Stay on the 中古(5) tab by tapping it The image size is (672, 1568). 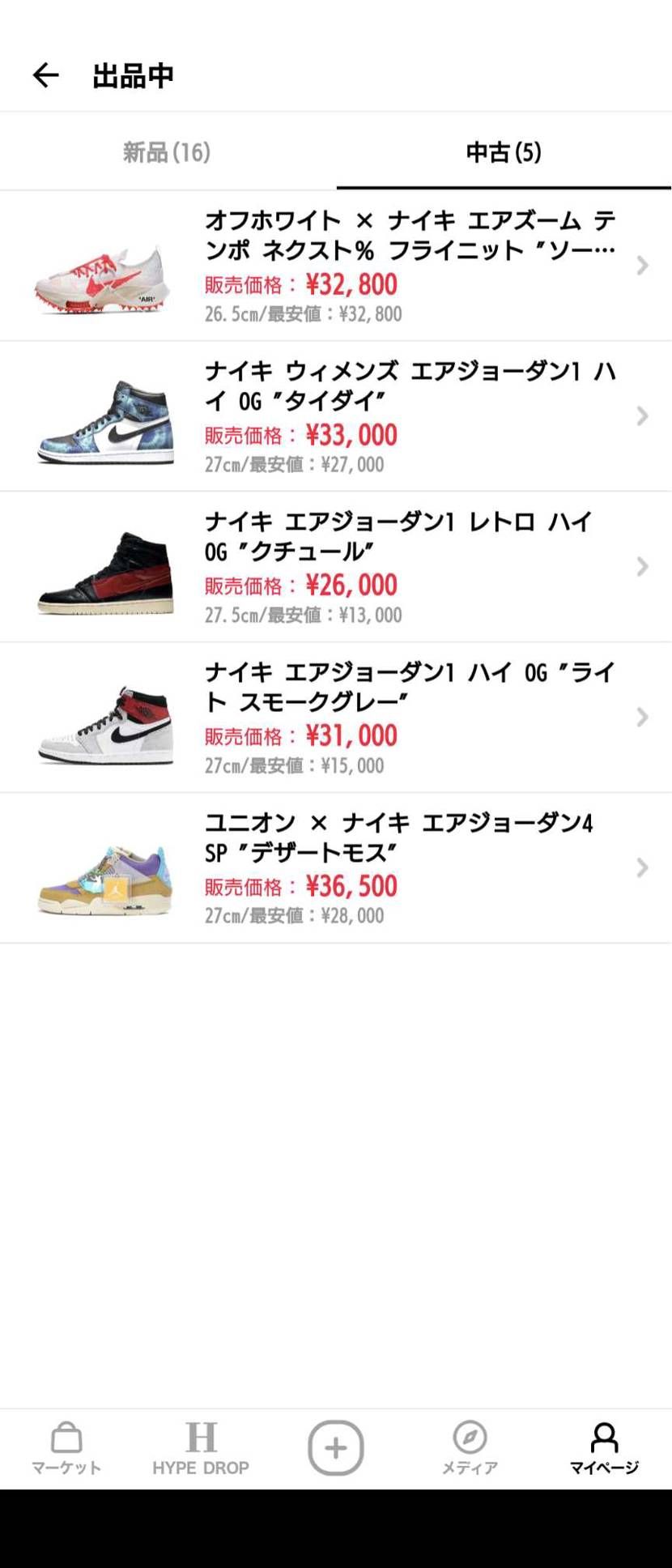coord(502,151)
